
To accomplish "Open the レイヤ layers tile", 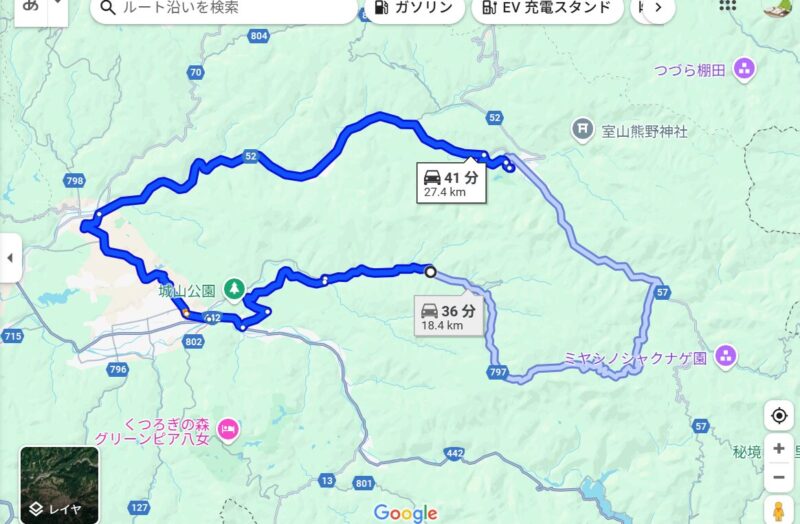I will 60,485.
